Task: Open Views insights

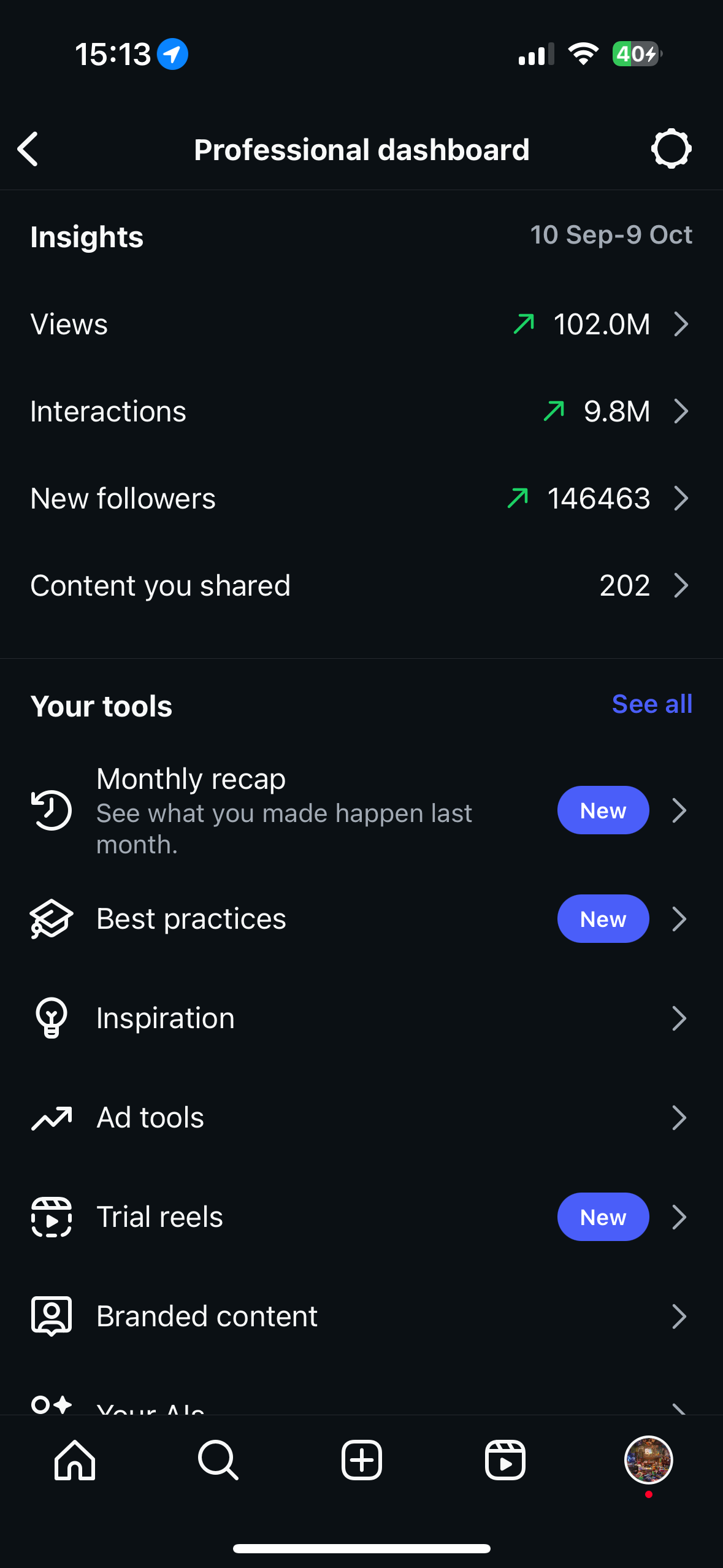Action: [x=361, y=324]
